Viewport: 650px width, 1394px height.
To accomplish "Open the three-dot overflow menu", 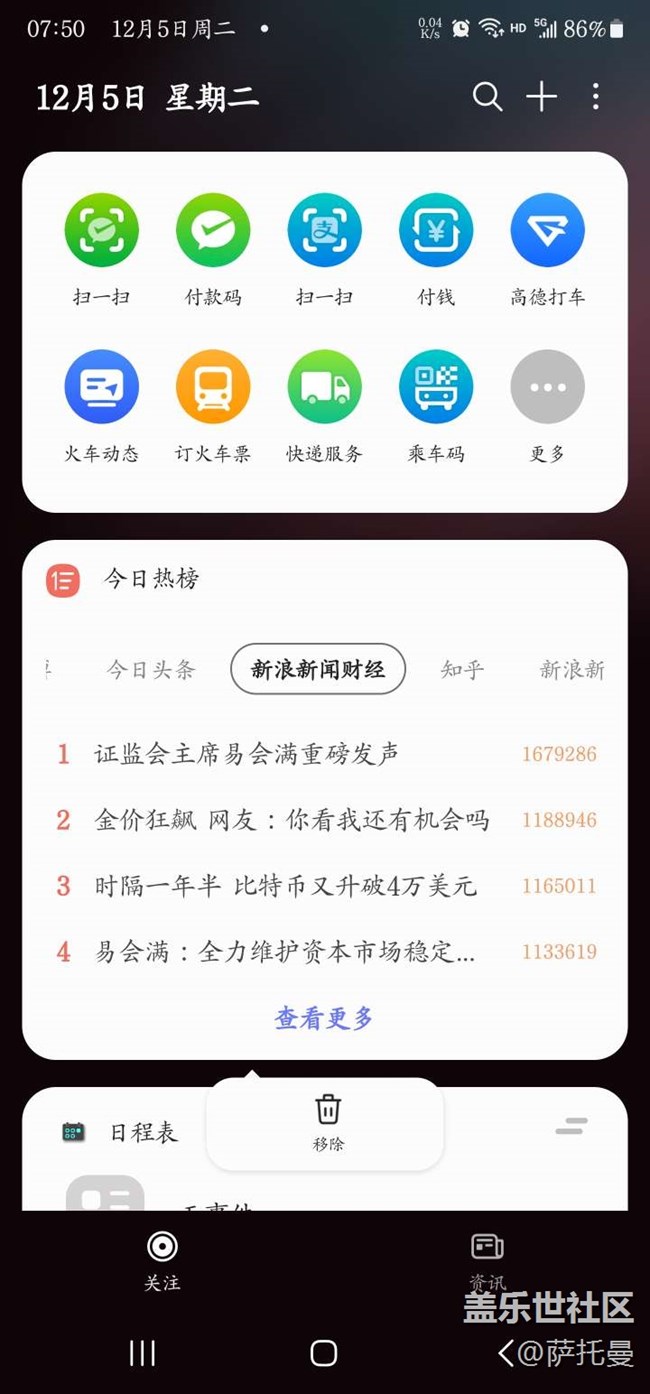I will pyautogui.click(x=596, y=97).
